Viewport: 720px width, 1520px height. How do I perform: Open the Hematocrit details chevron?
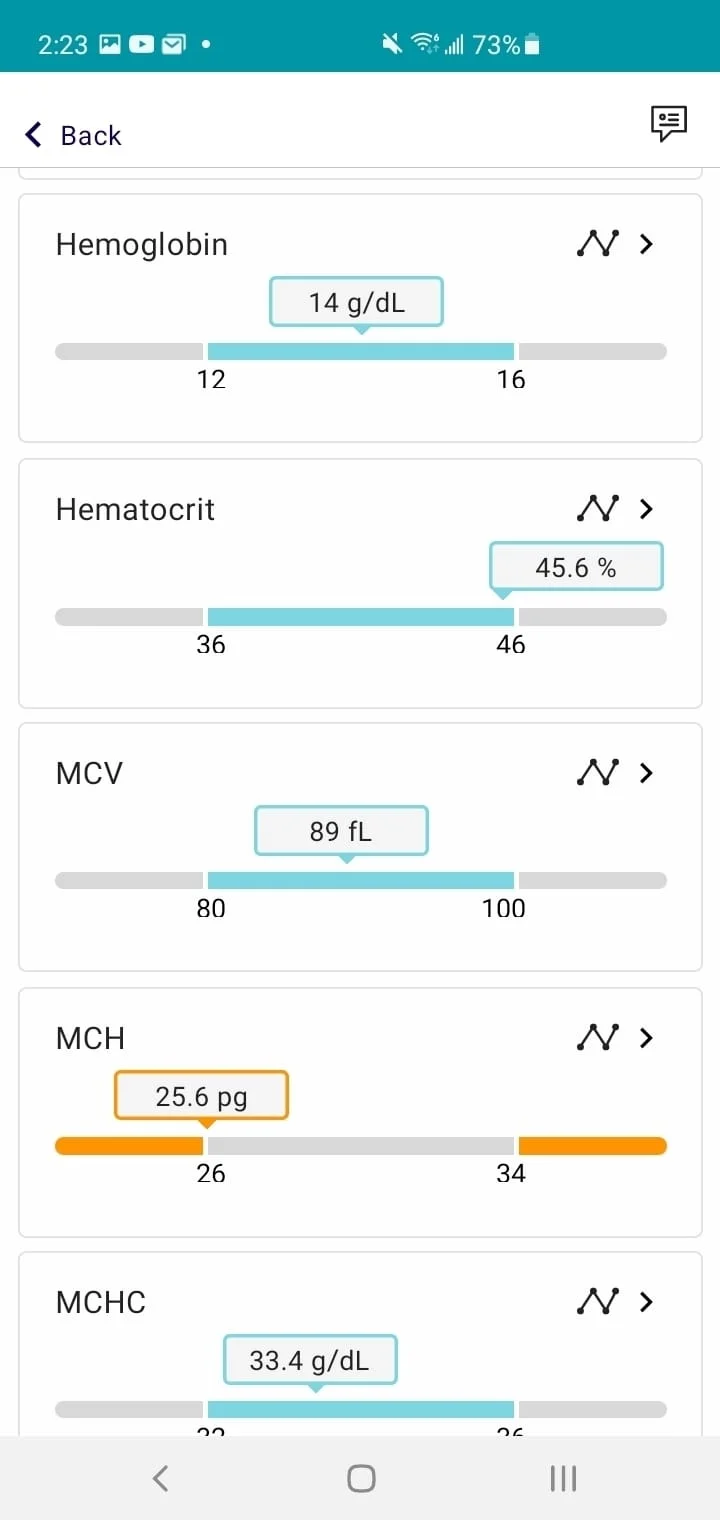pos(646,508)
